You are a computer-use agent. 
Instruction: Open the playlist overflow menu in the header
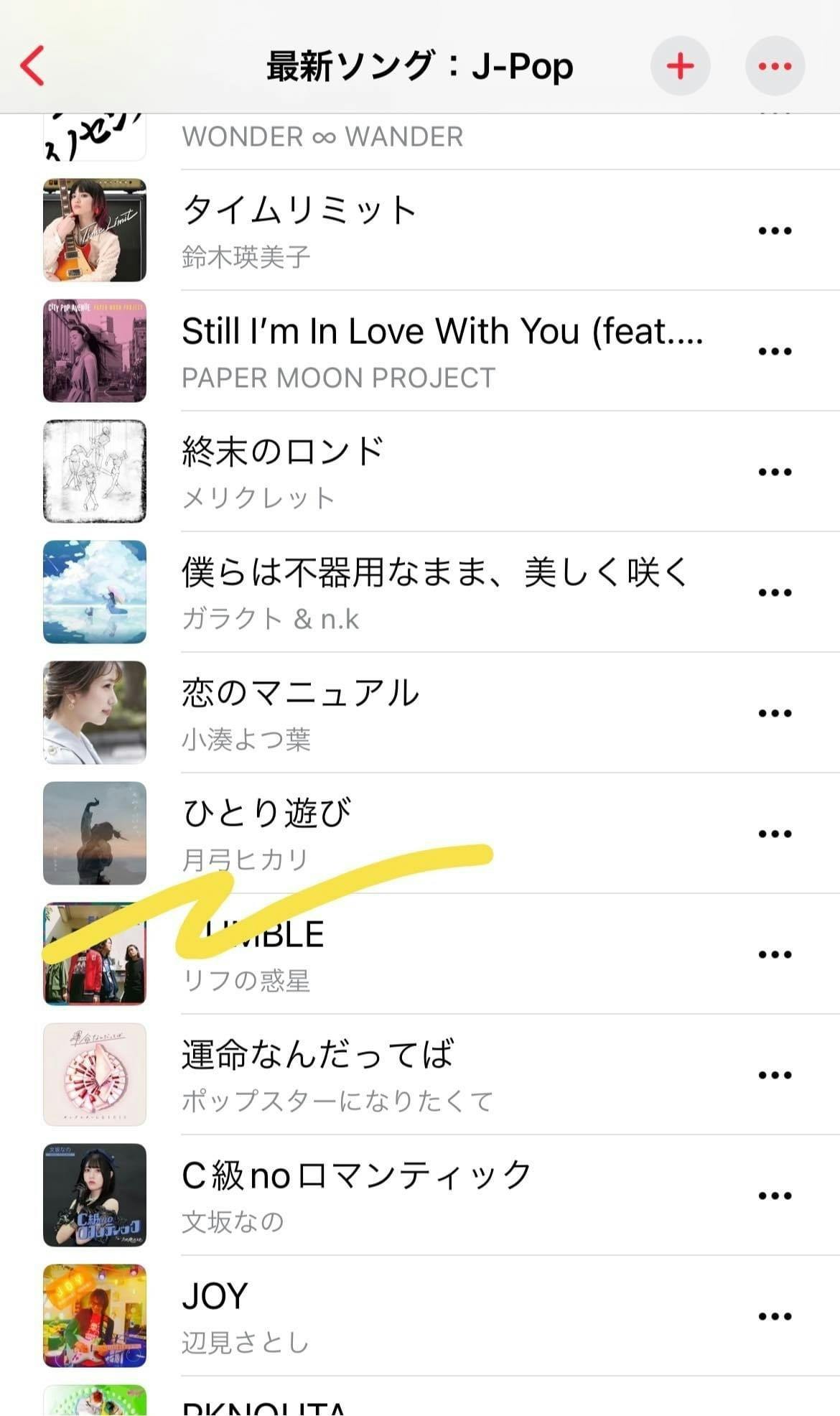click(775, 66)
